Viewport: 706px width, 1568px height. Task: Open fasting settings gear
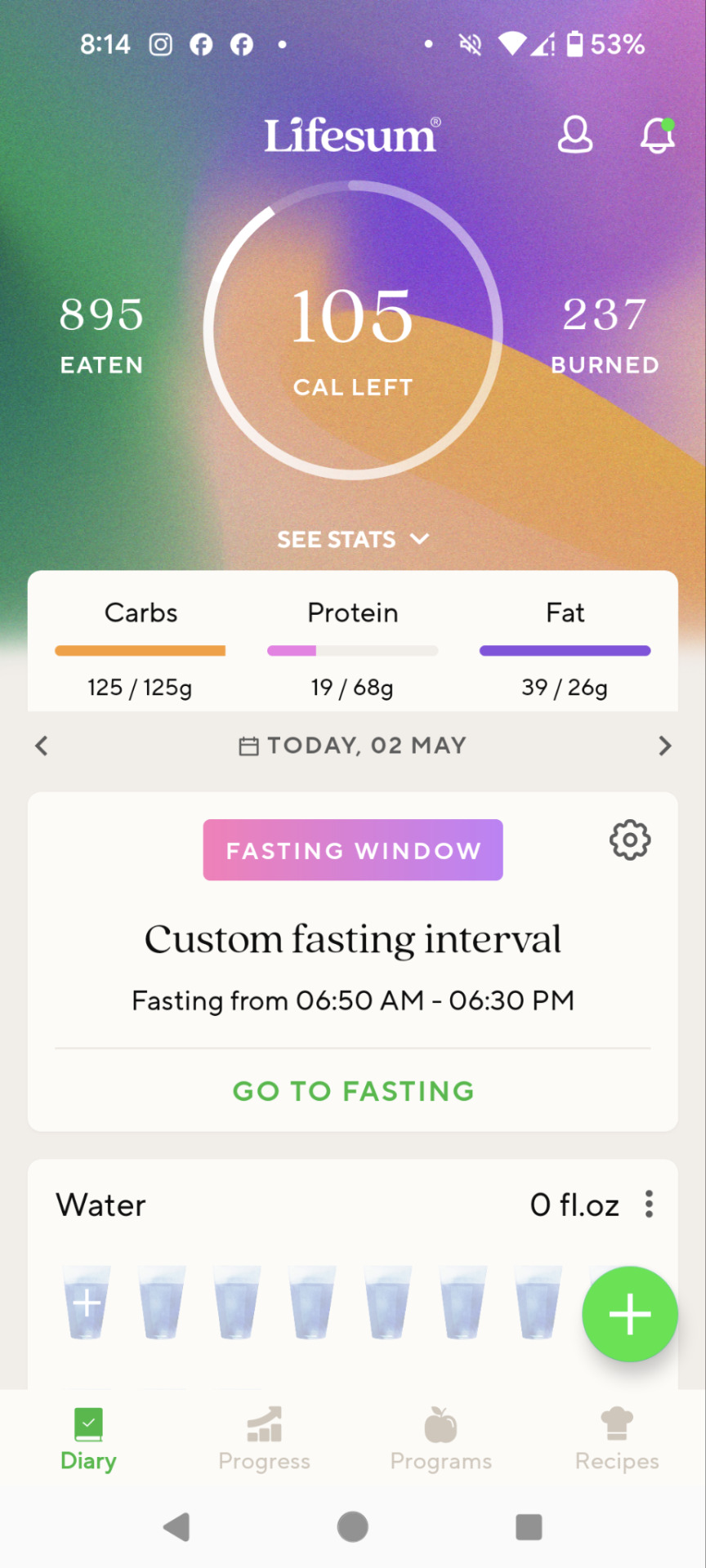pos(629,840)
